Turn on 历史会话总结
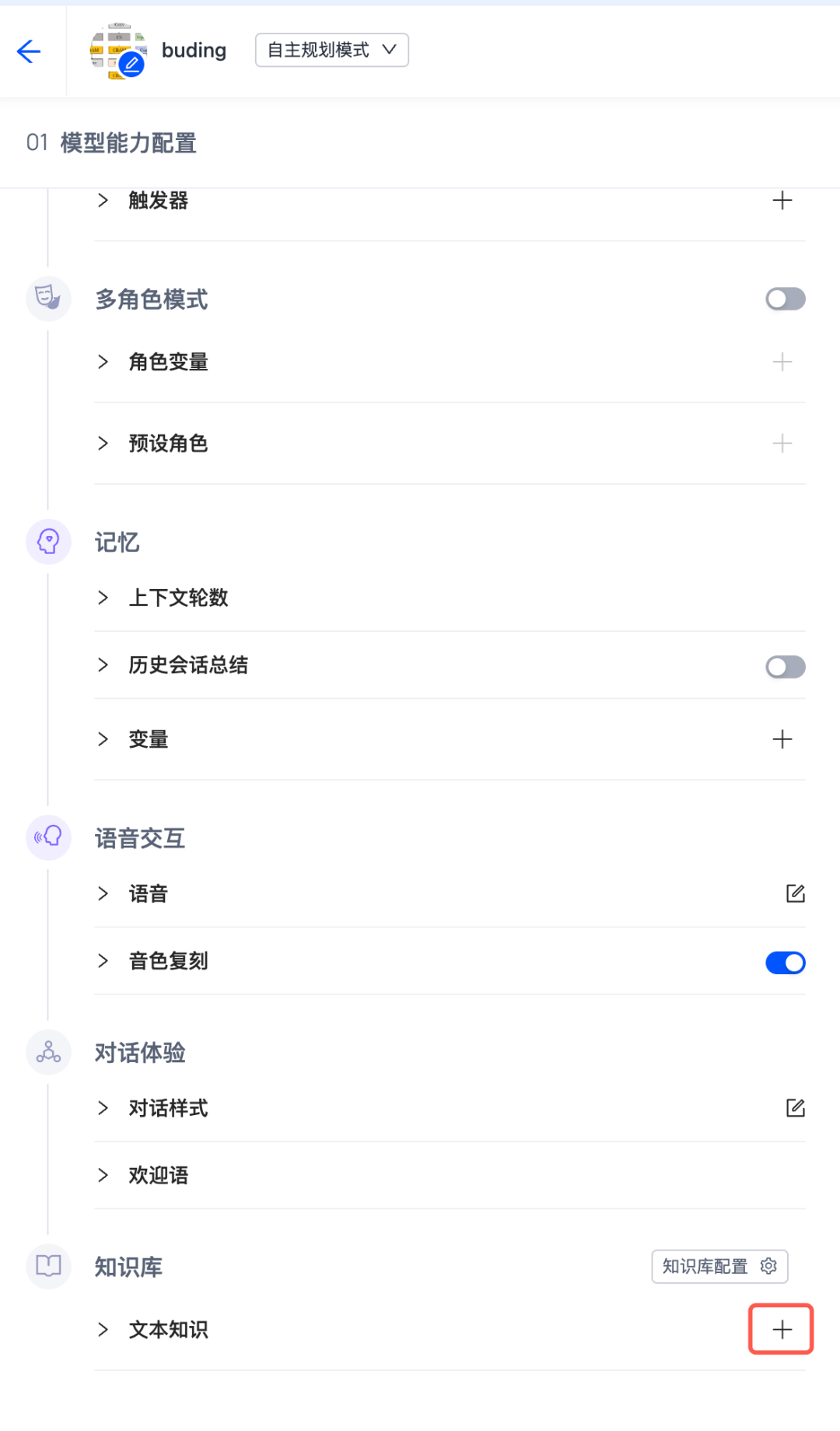This screenshot has height=1431, width=840. 785,667
